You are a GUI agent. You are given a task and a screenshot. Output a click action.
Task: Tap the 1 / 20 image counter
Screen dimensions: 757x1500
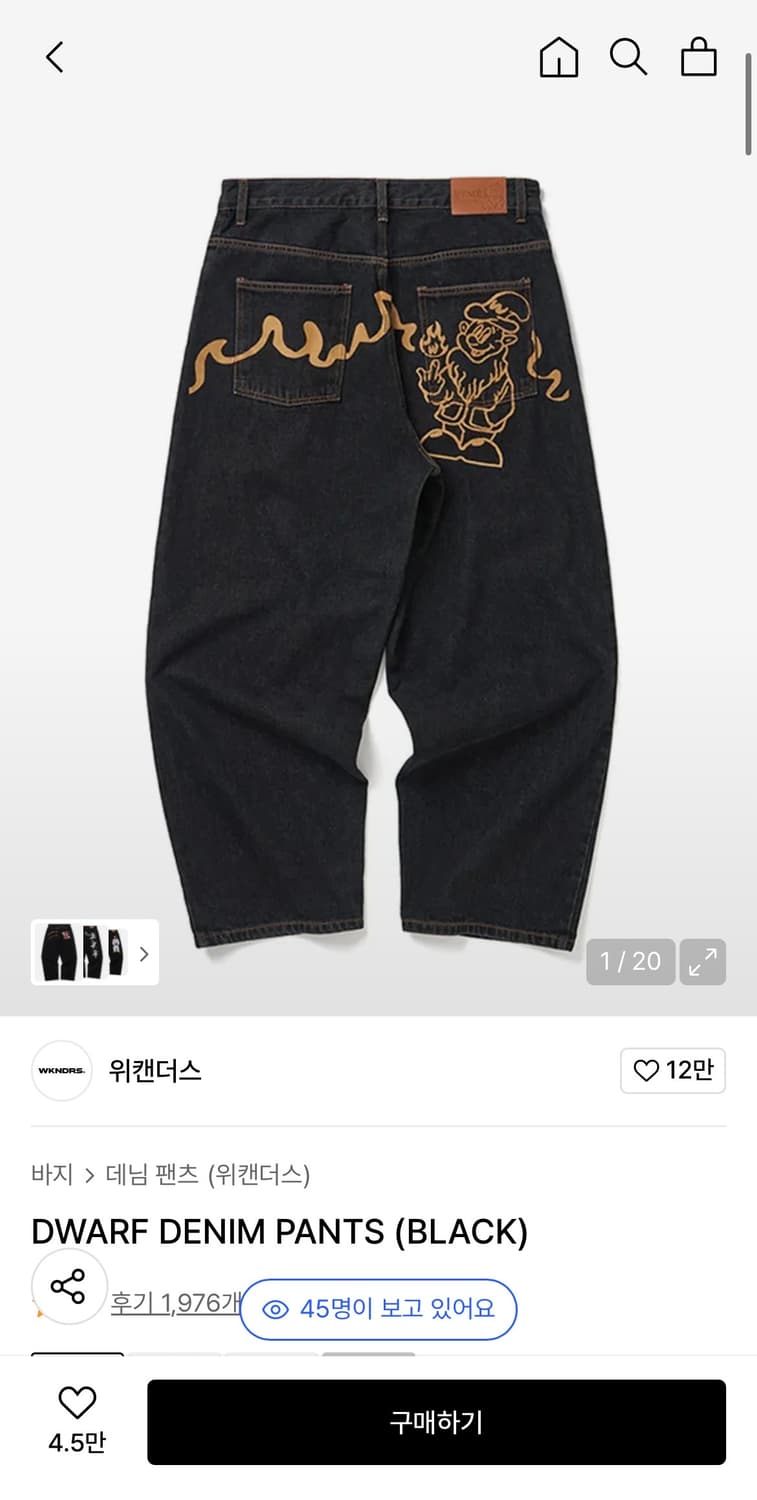[630, 961]
